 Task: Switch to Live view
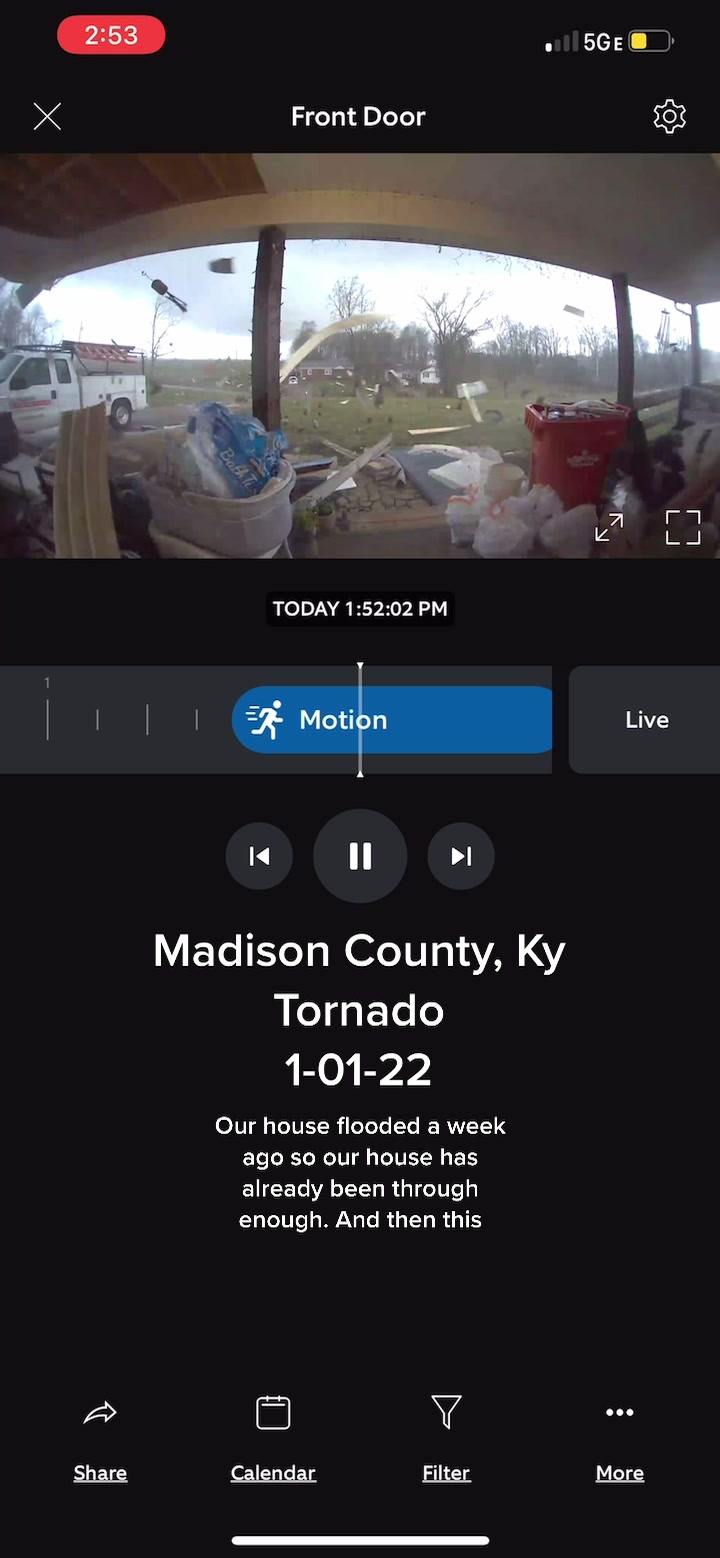coord(646,720)
